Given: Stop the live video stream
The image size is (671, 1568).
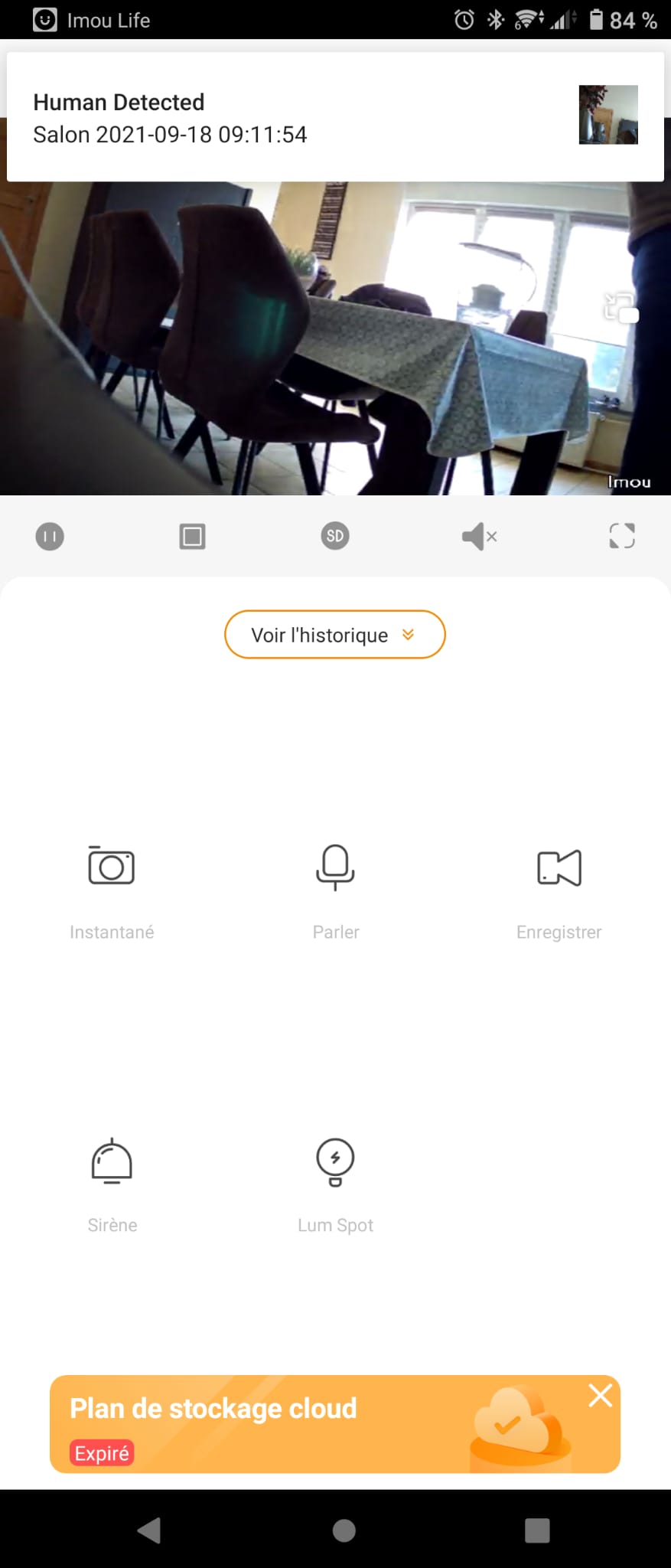Looking at the screenshot, I should coord(192,536).
